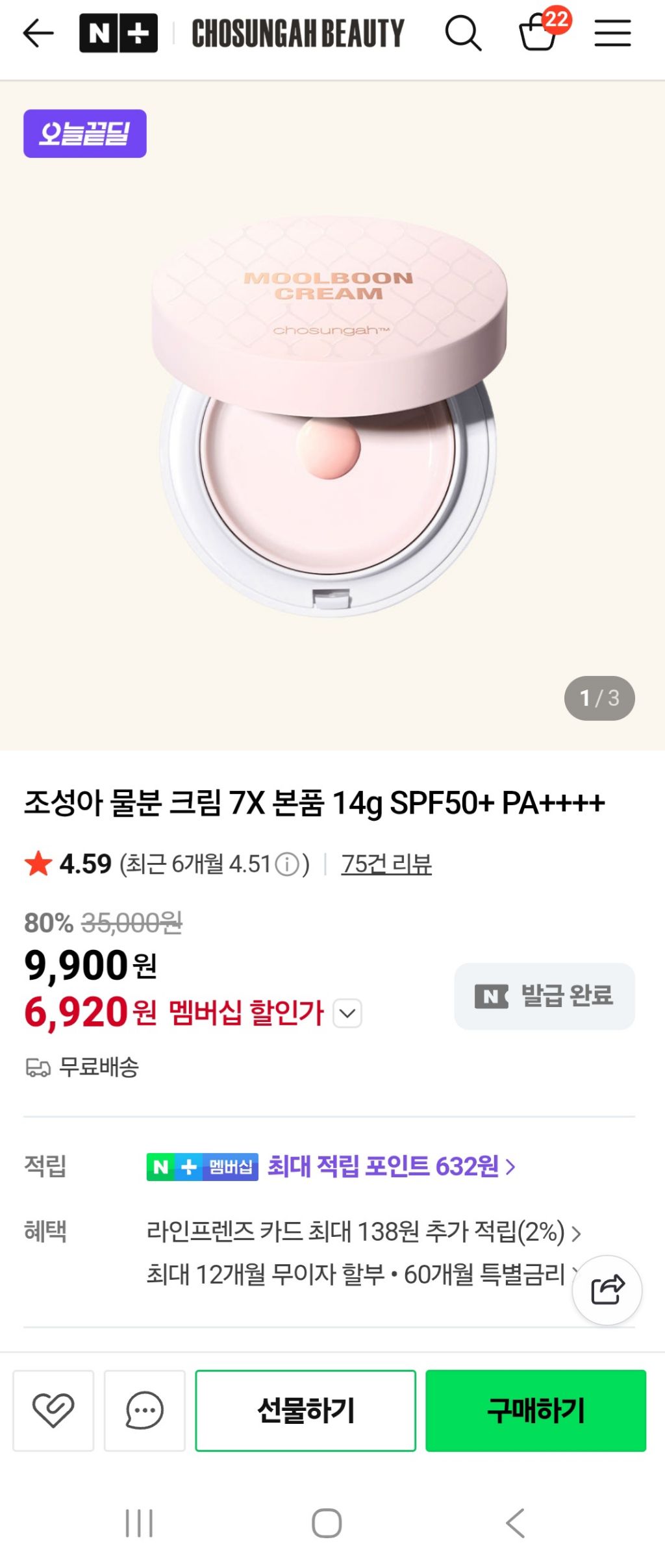Viewport: 665px width, 1568px height.
Task: Open the shopping basket with 22 items
Action: [540, 31]
